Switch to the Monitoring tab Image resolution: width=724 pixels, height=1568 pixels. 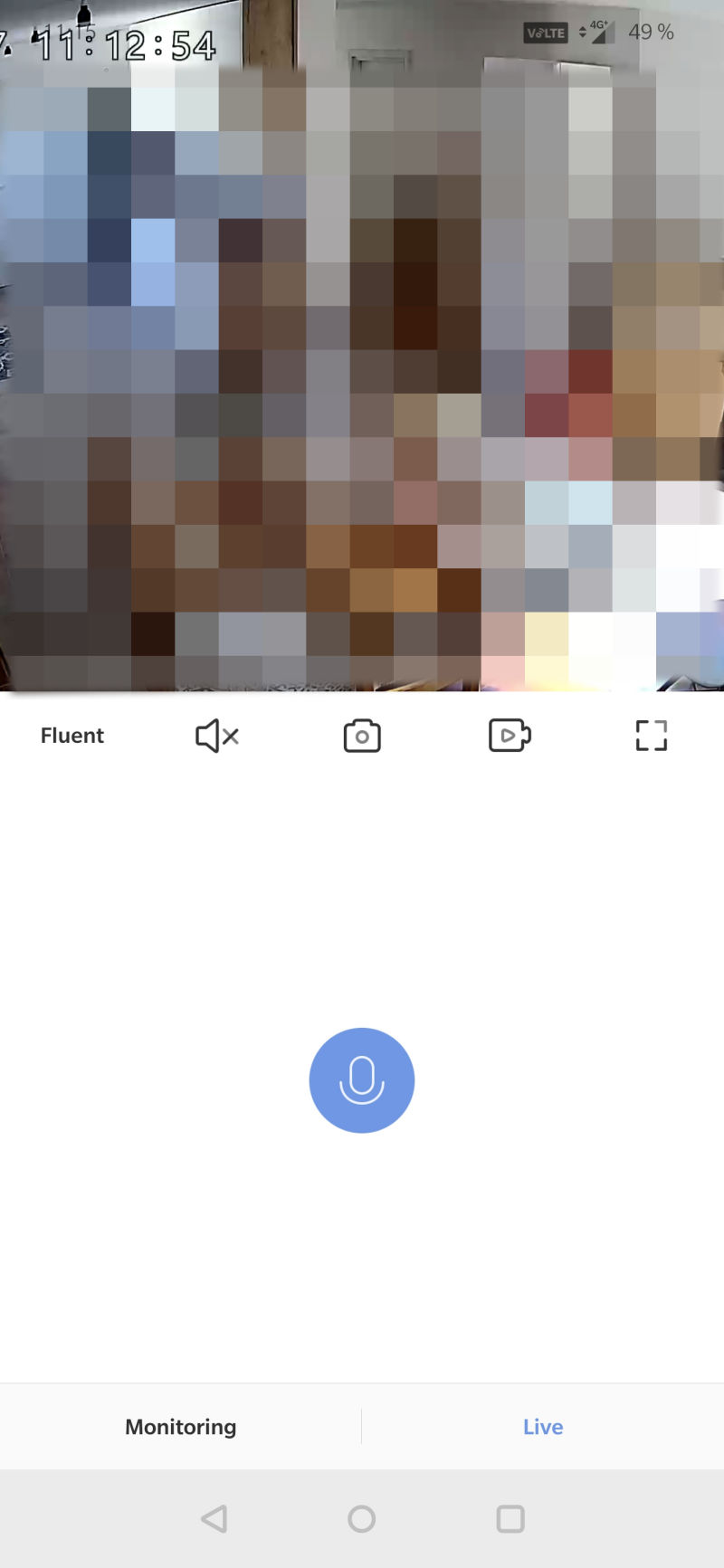(181, 1427)
